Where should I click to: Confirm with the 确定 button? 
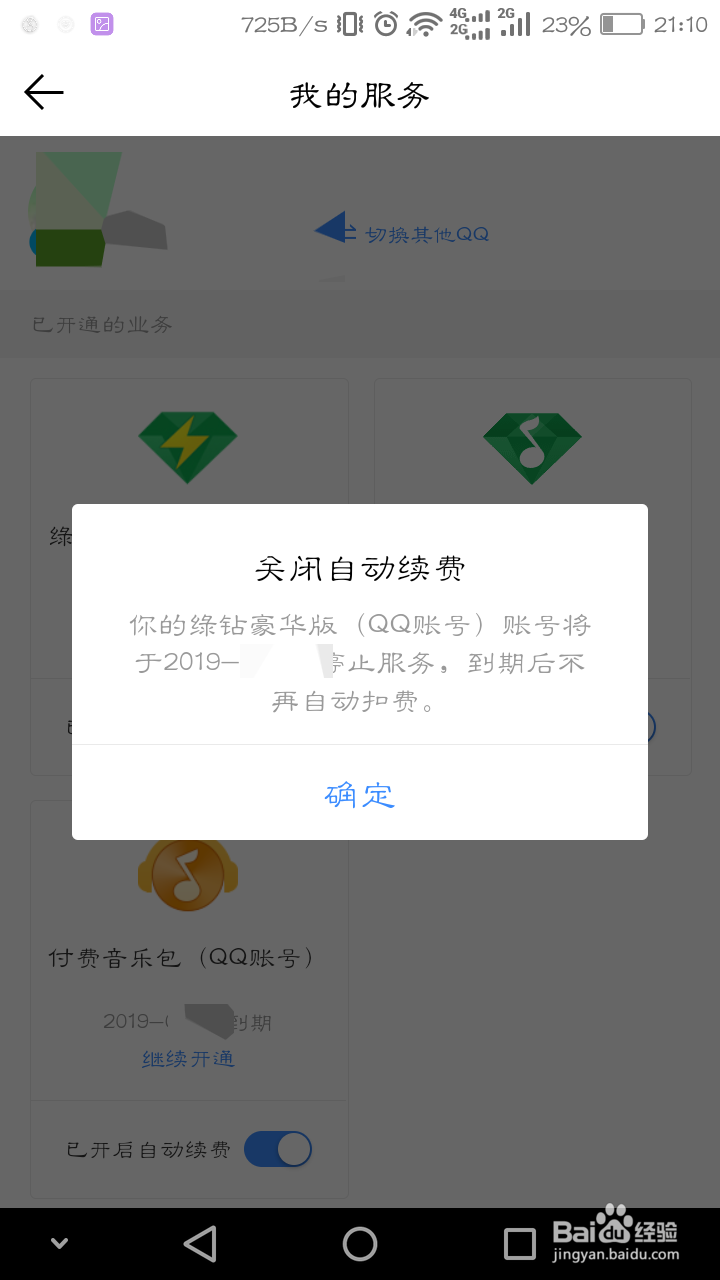tap(360, 795)
